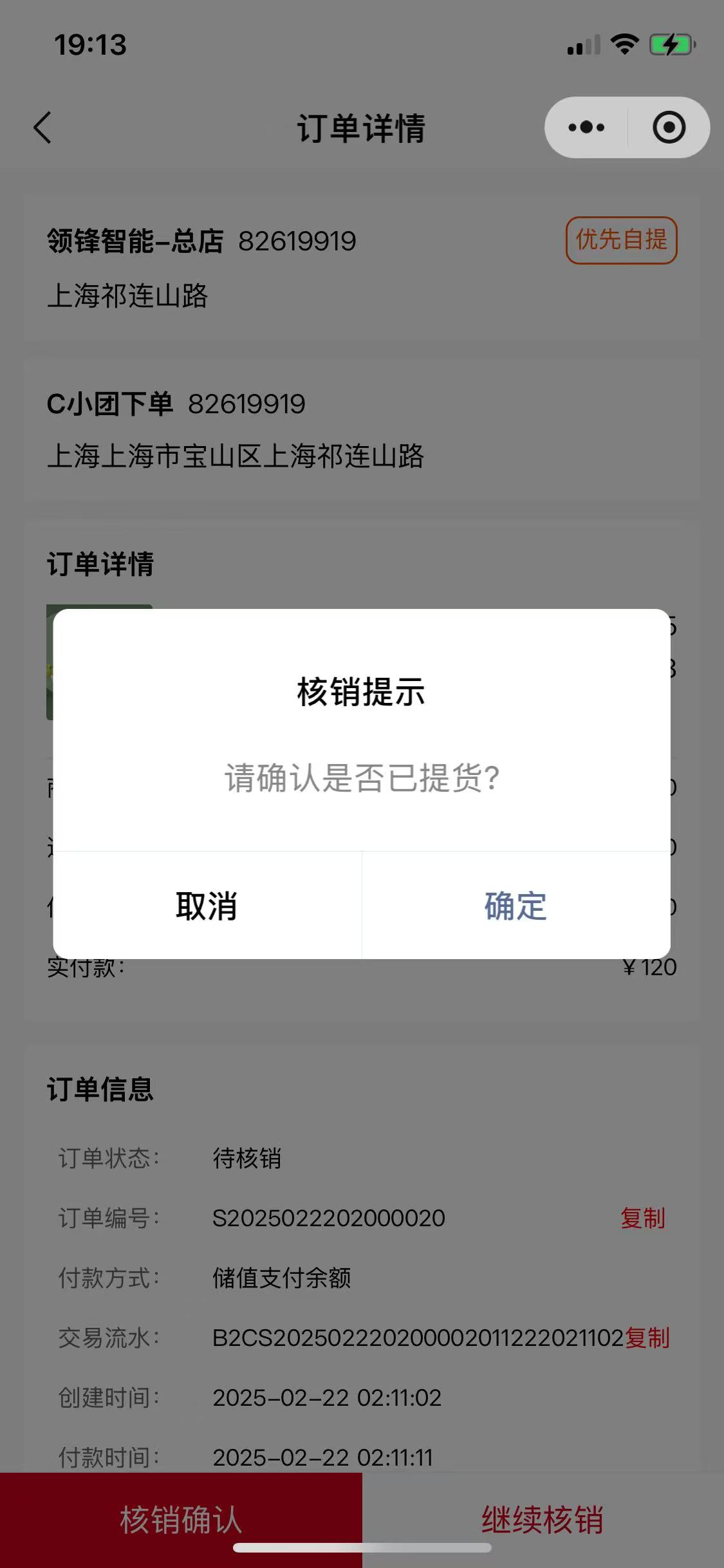
Task: Copy the order number S2025022202000020
Action: click(642, 1218)
